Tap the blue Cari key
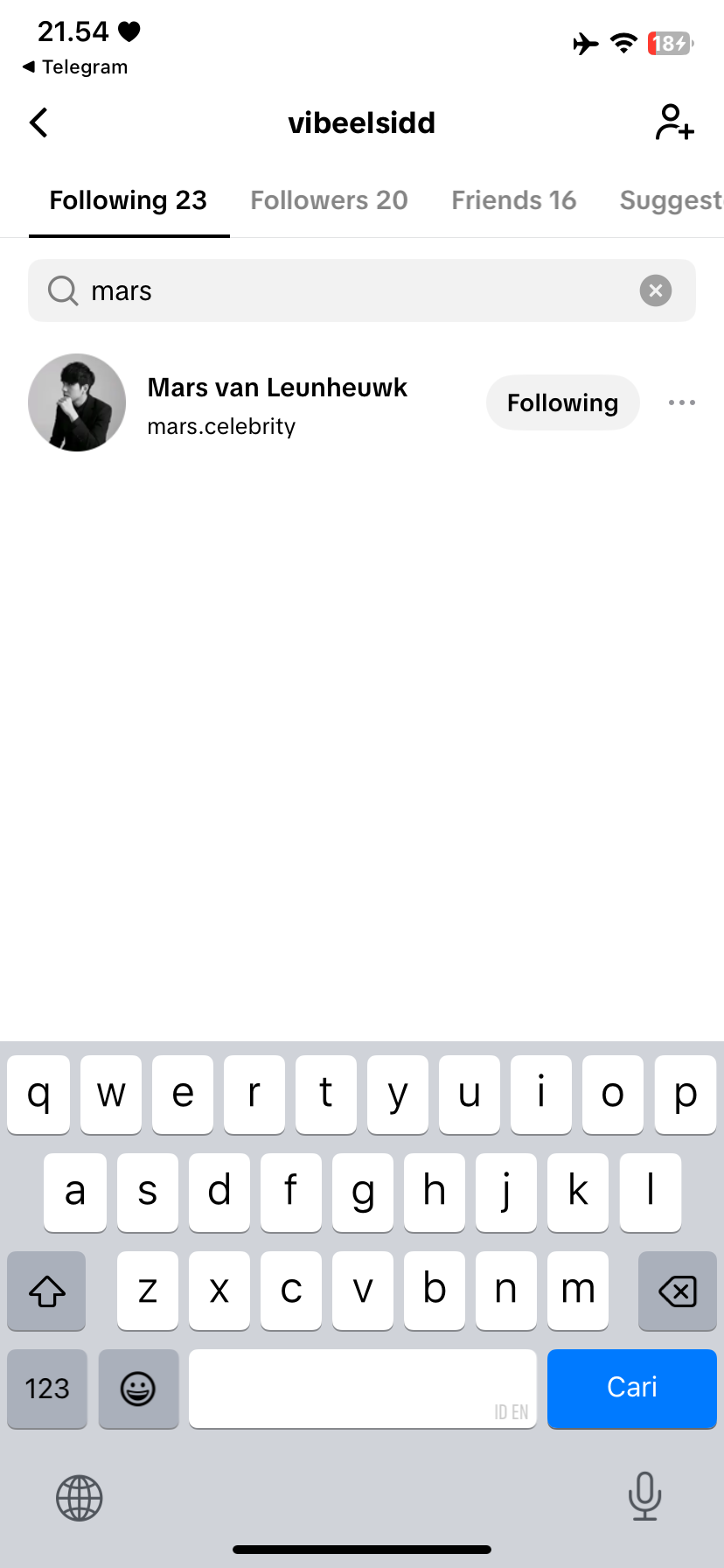The height and width of the screenshot is (1568, 724). (631, 1388)
